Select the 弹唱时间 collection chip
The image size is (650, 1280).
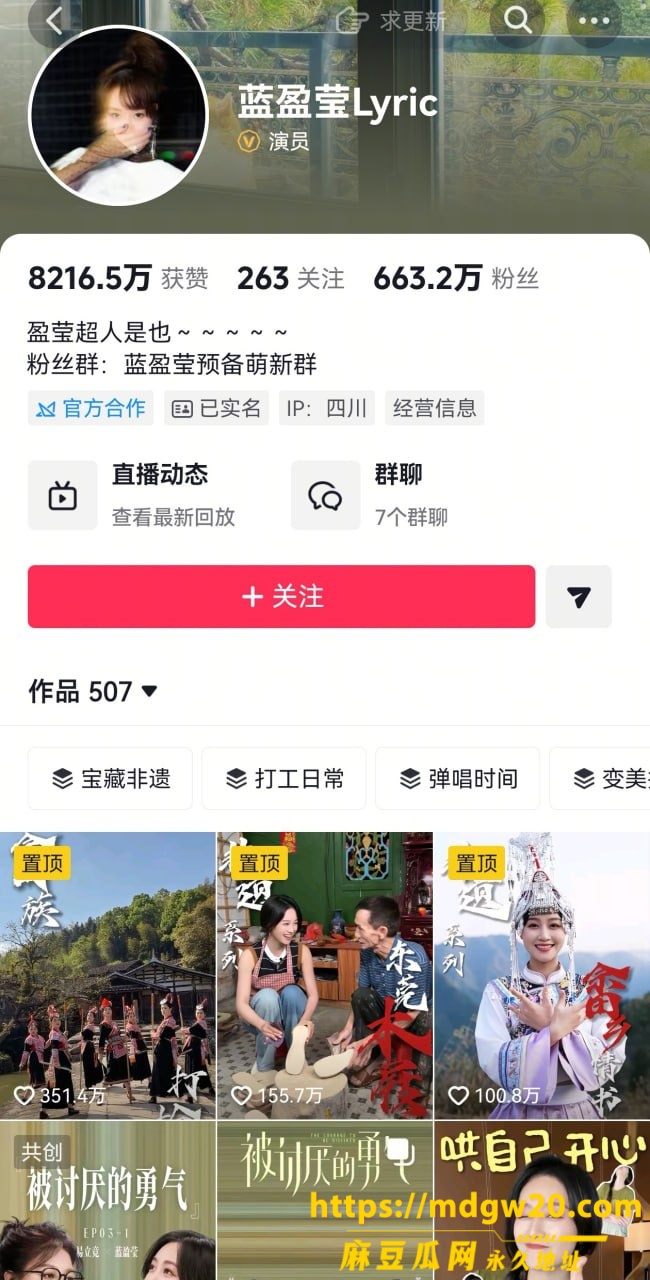457,778
